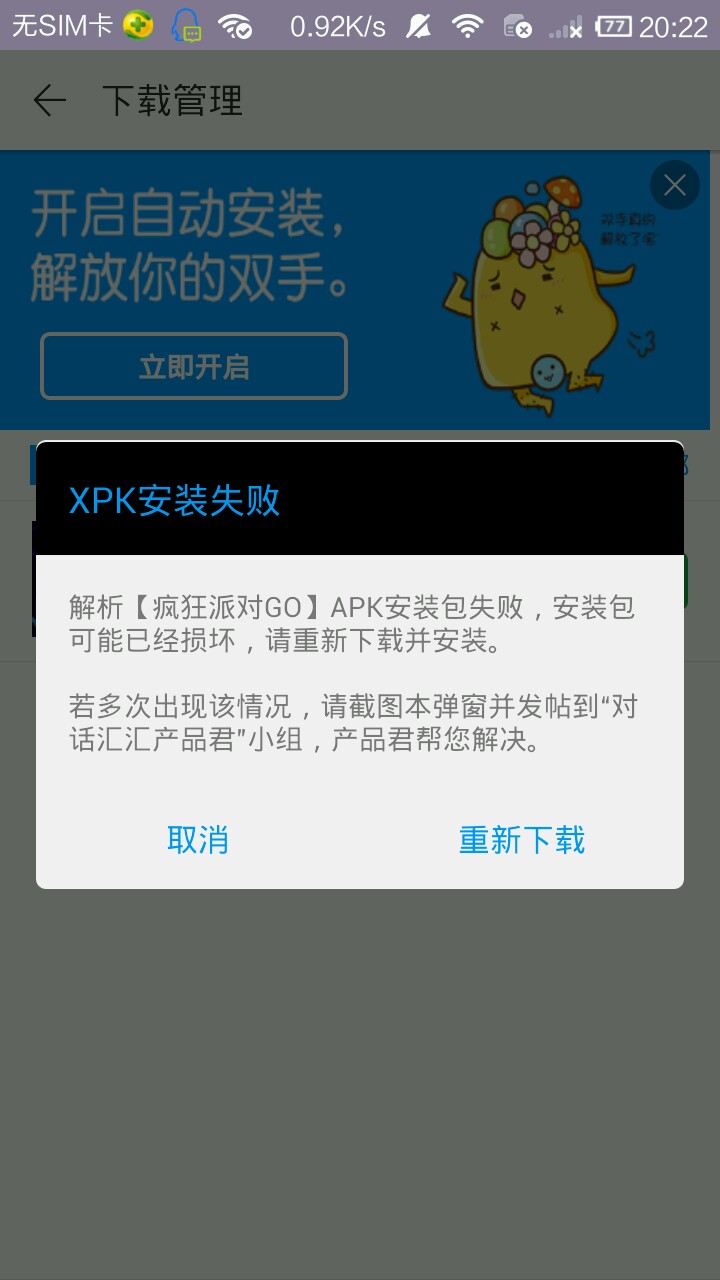Tap 立即开启 to enable auto install
The image size is (720, 1280).
tap(194, 366)
